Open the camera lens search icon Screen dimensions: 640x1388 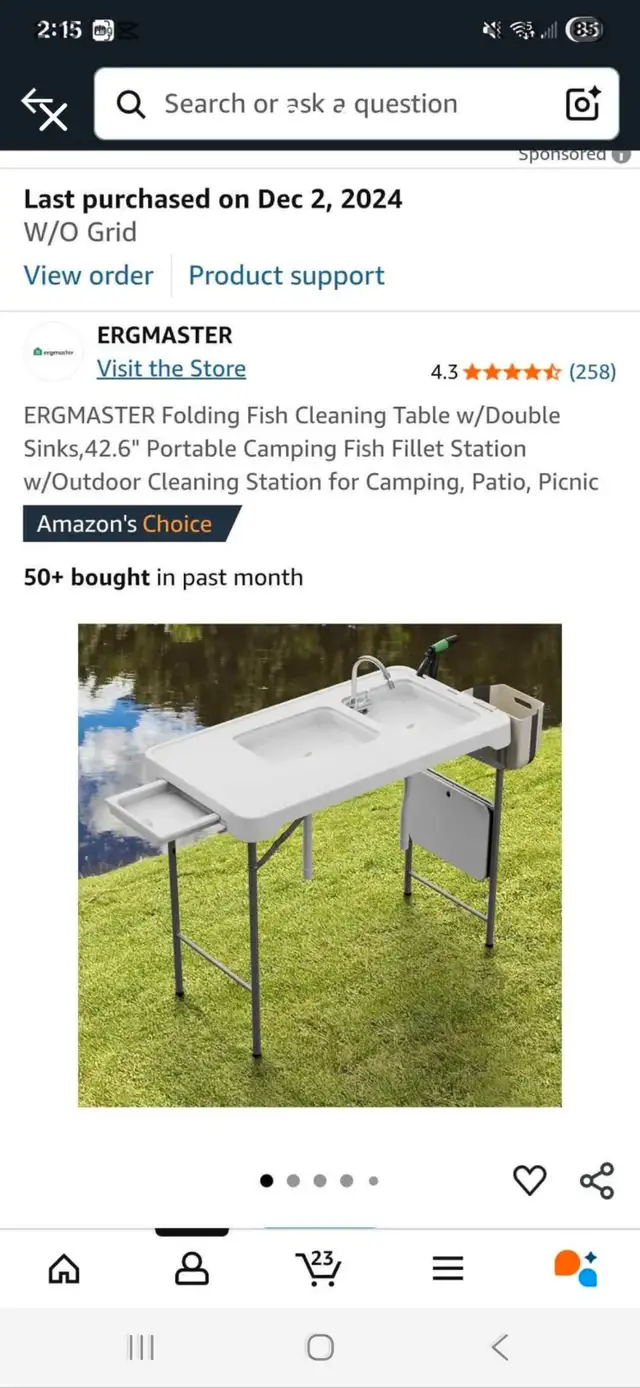click(x=582, y=104)
